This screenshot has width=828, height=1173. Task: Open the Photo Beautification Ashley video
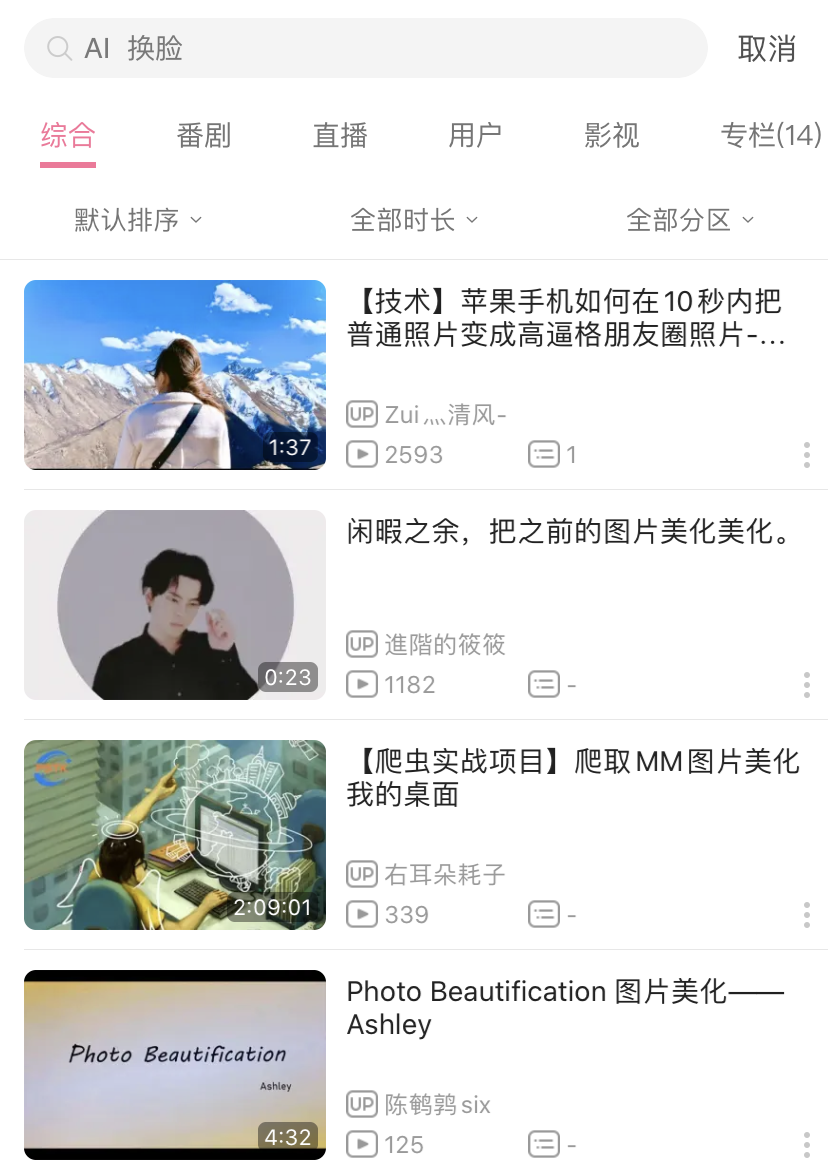(565, 1007)
